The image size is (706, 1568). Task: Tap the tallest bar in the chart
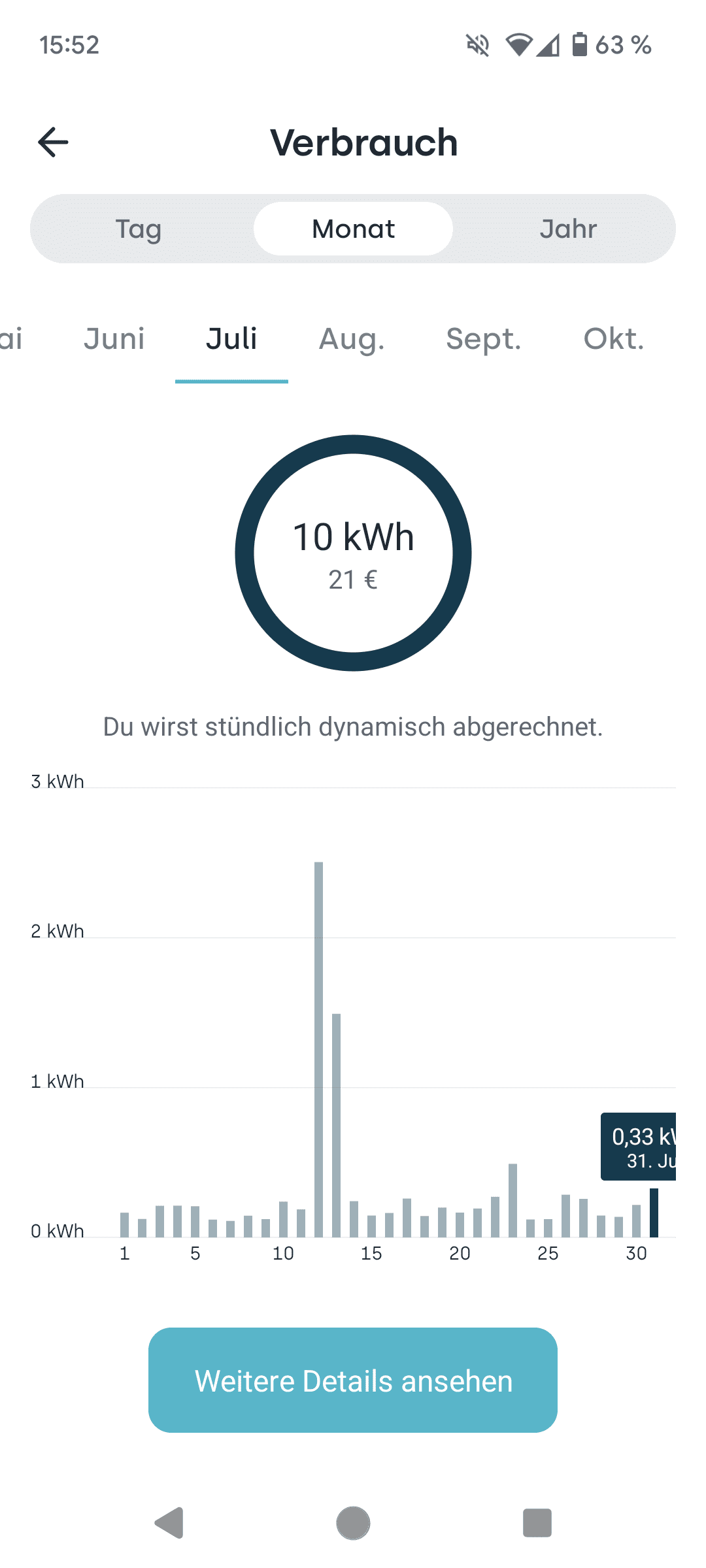[318, 1045]
